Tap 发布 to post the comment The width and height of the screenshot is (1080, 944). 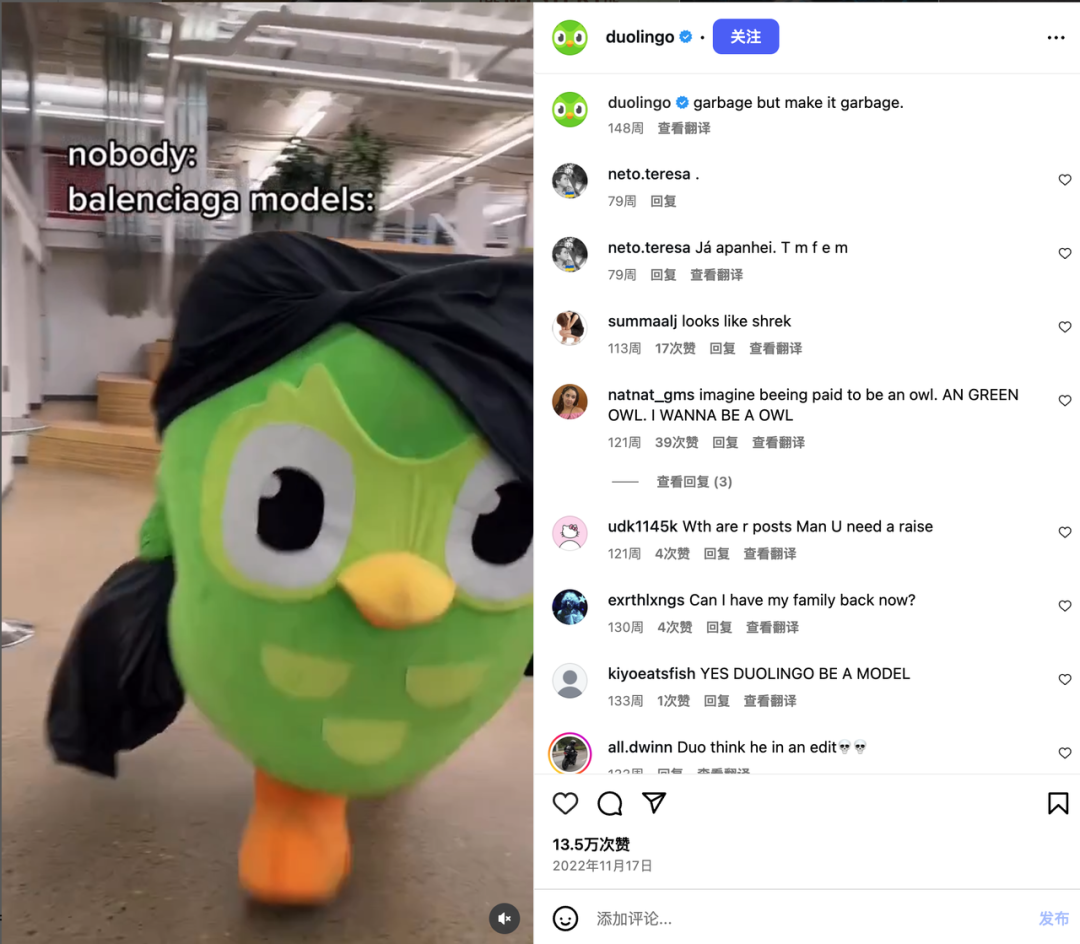(1054, 919)
